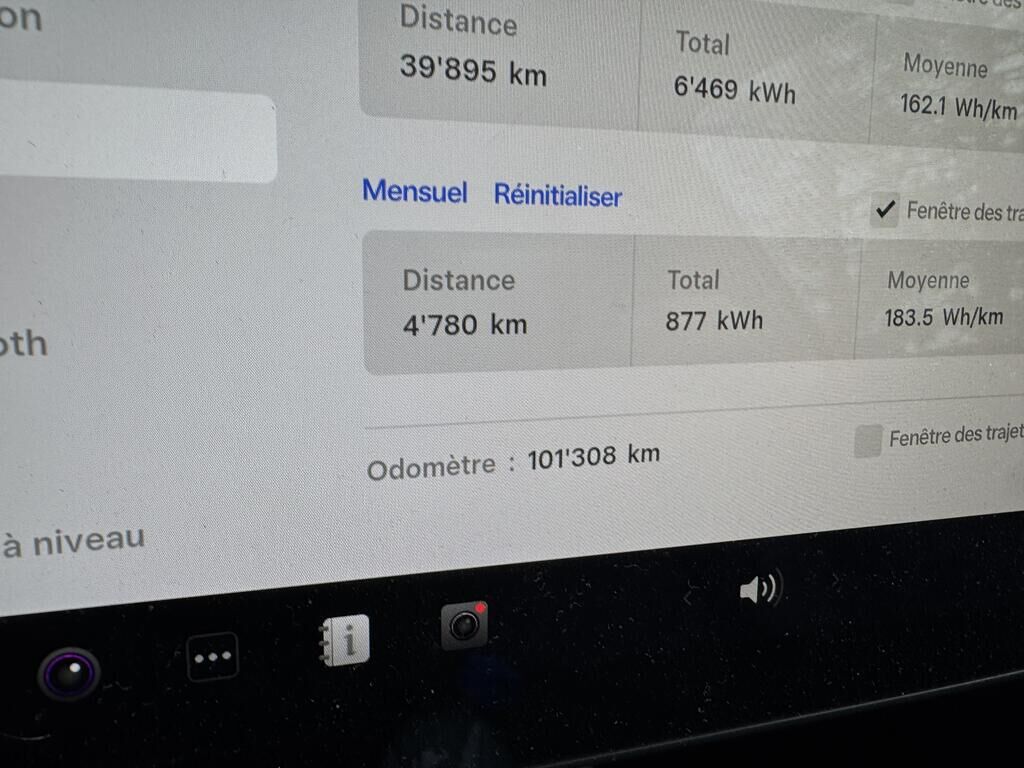Uncheck the ticked Fenêtre des trajets box
1024x768 pixels.
[x=884, y=210]
